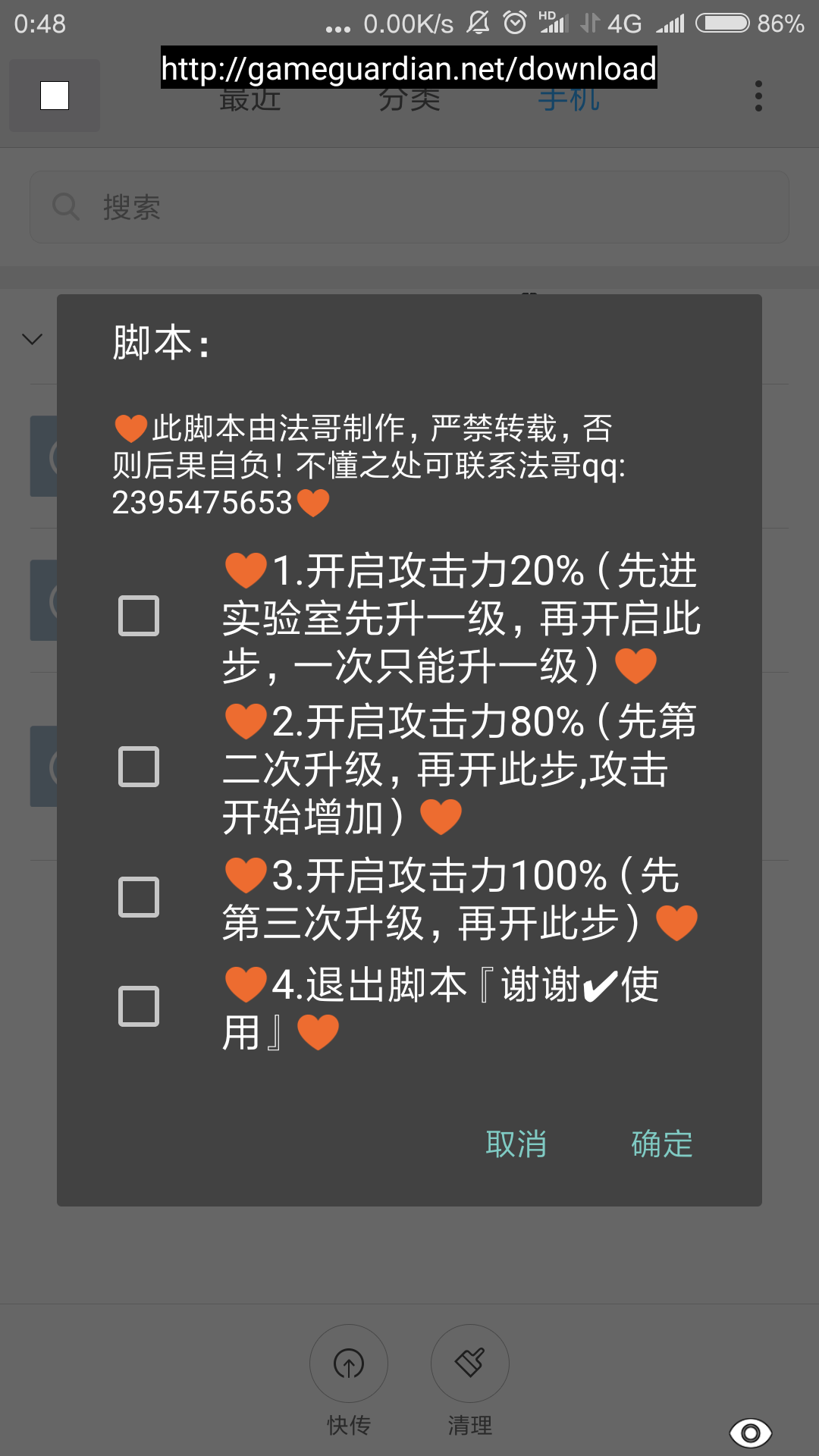Screen dimensions: 819x1456
Task: Check option 2 开启攻击力80%
Action: tap(139, 767)
